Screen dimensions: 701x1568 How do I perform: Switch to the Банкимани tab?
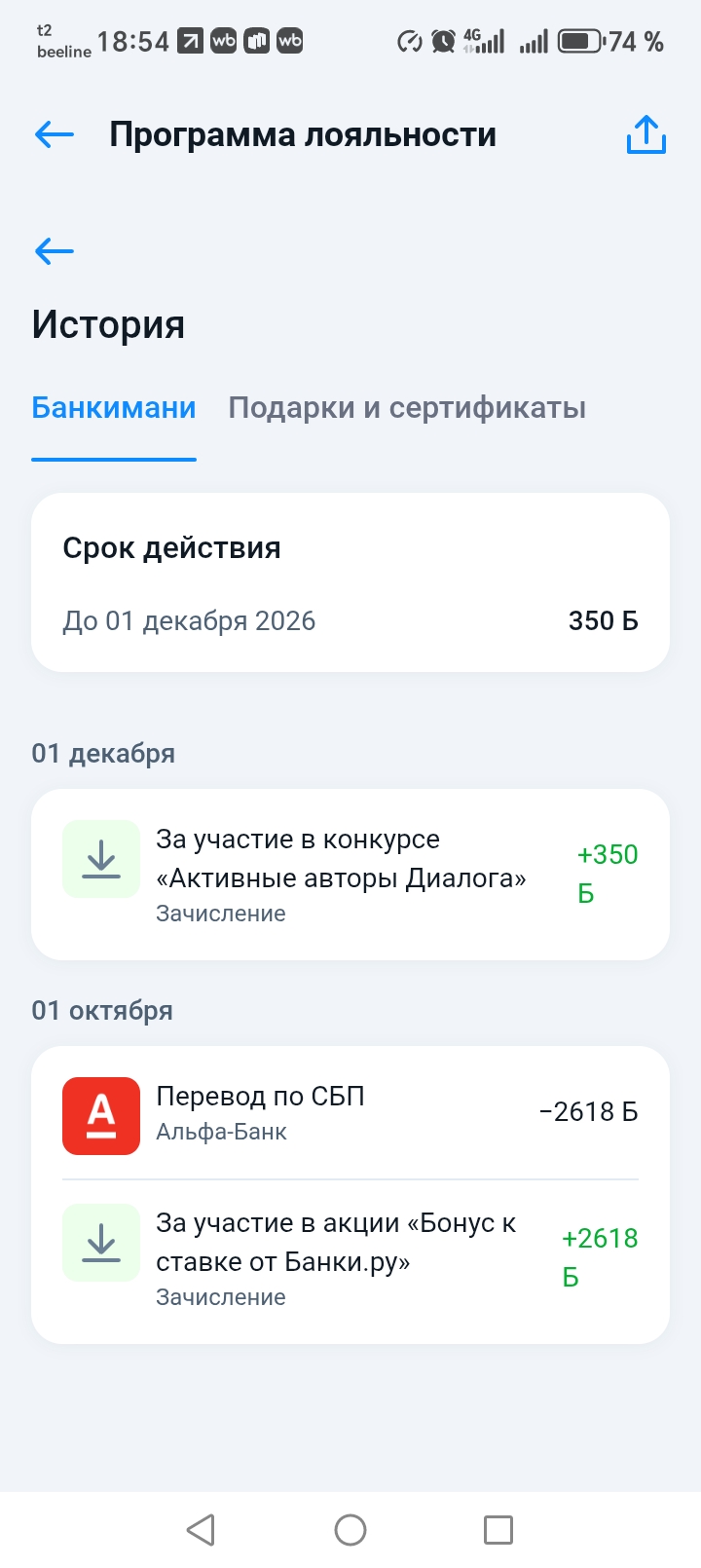click(x=114, y=408)
